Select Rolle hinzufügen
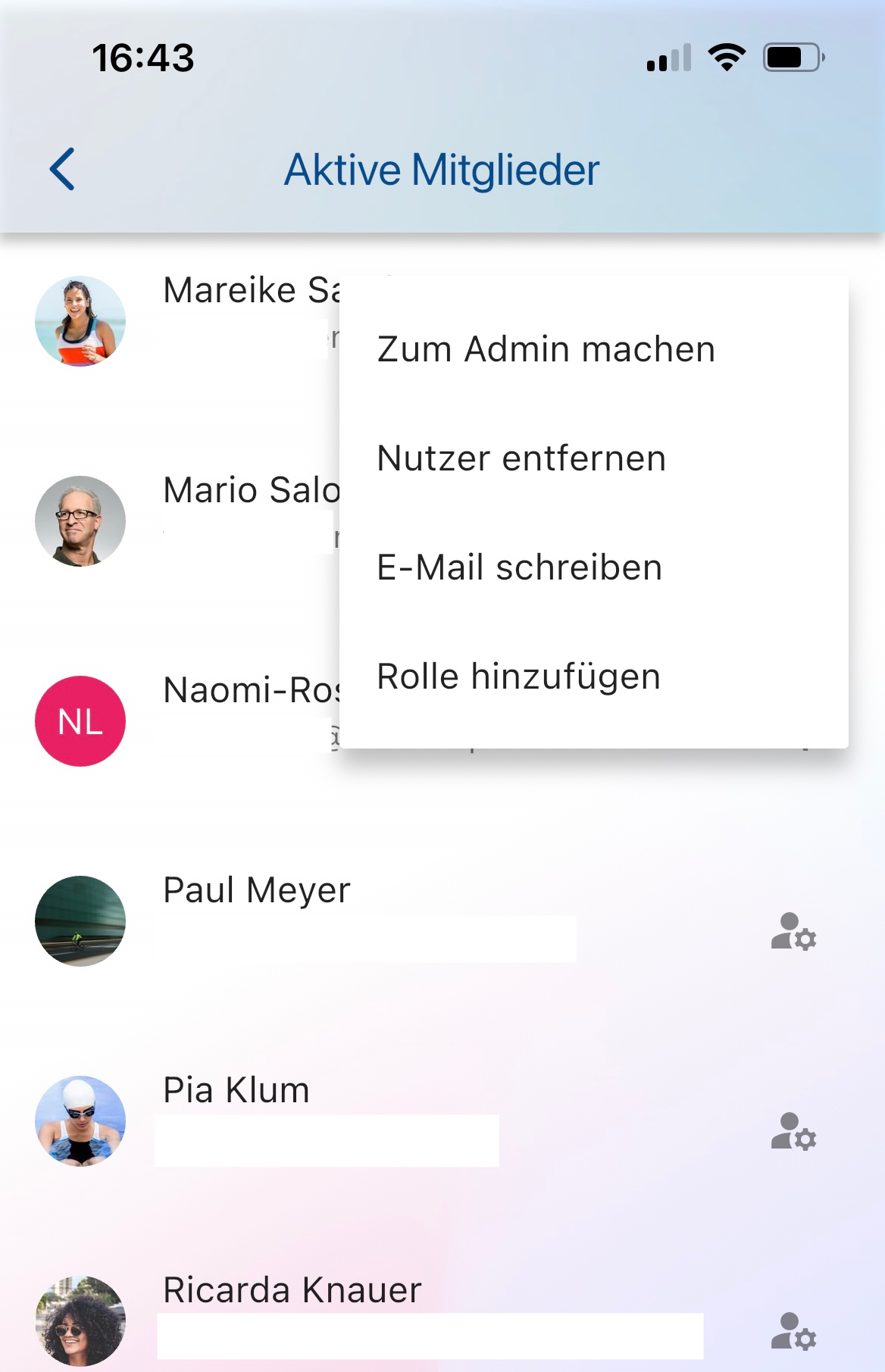This screenshot has width=885, height=1372. point(518,677)
